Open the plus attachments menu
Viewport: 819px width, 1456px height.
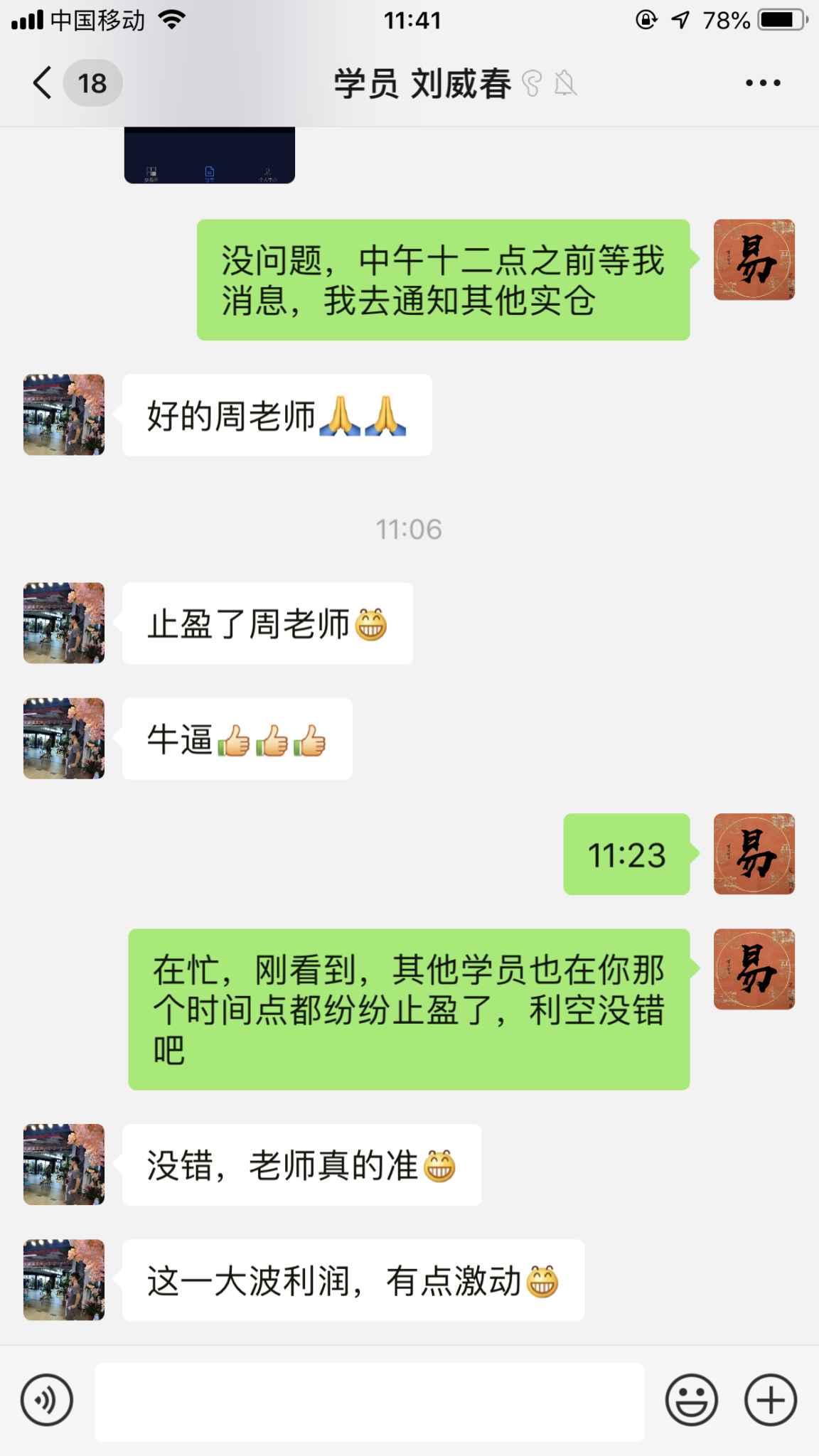(x=771, y=1401)
